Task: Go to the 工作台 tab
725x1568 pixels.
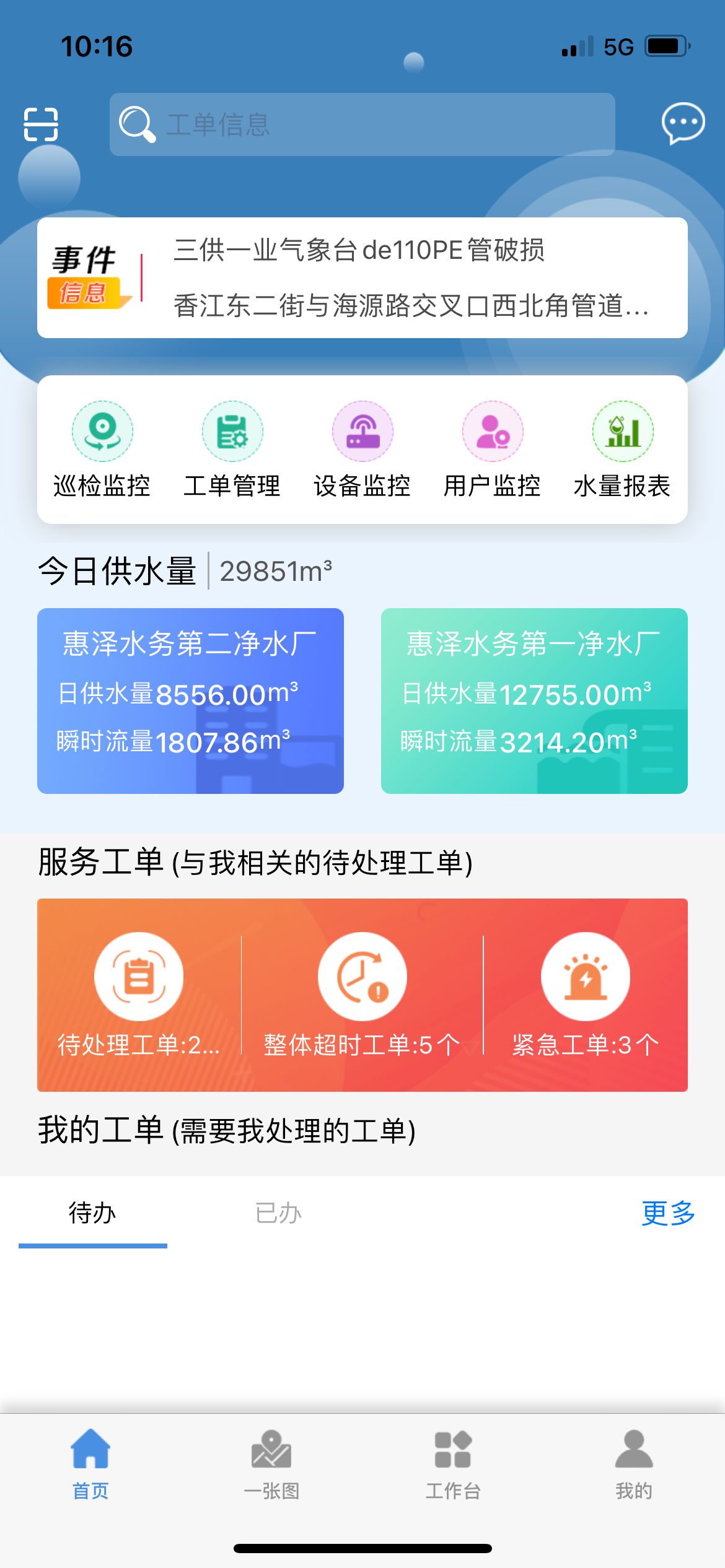Action: tap(453, 1465)
